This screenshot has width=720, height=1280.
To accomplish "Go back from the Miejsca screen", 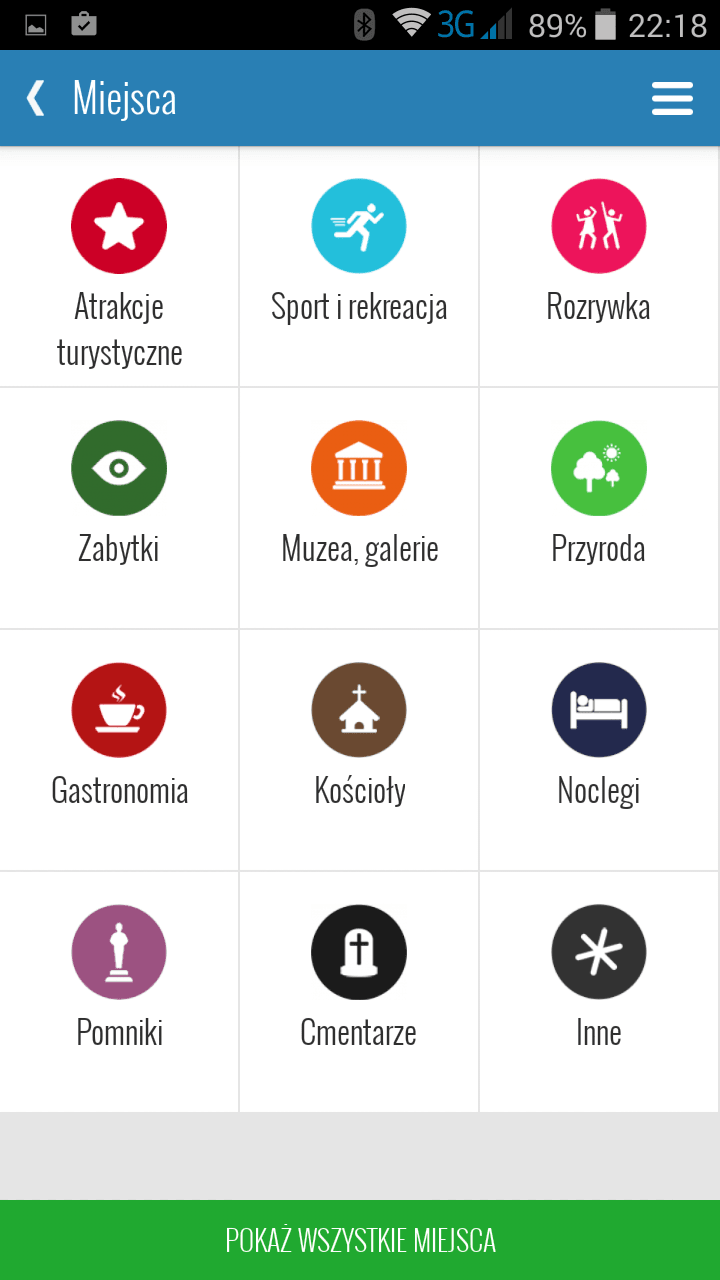I will point(36,98).
